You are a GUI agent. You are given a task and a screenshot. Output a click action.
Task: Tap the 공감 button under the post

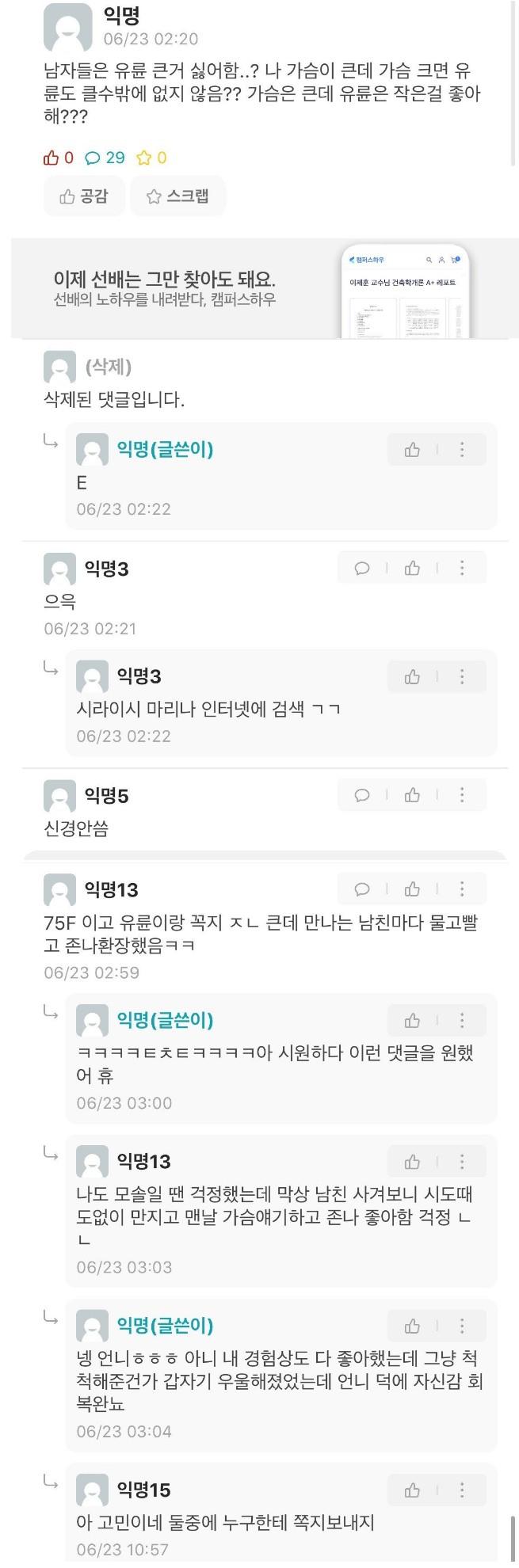[84, 196]
